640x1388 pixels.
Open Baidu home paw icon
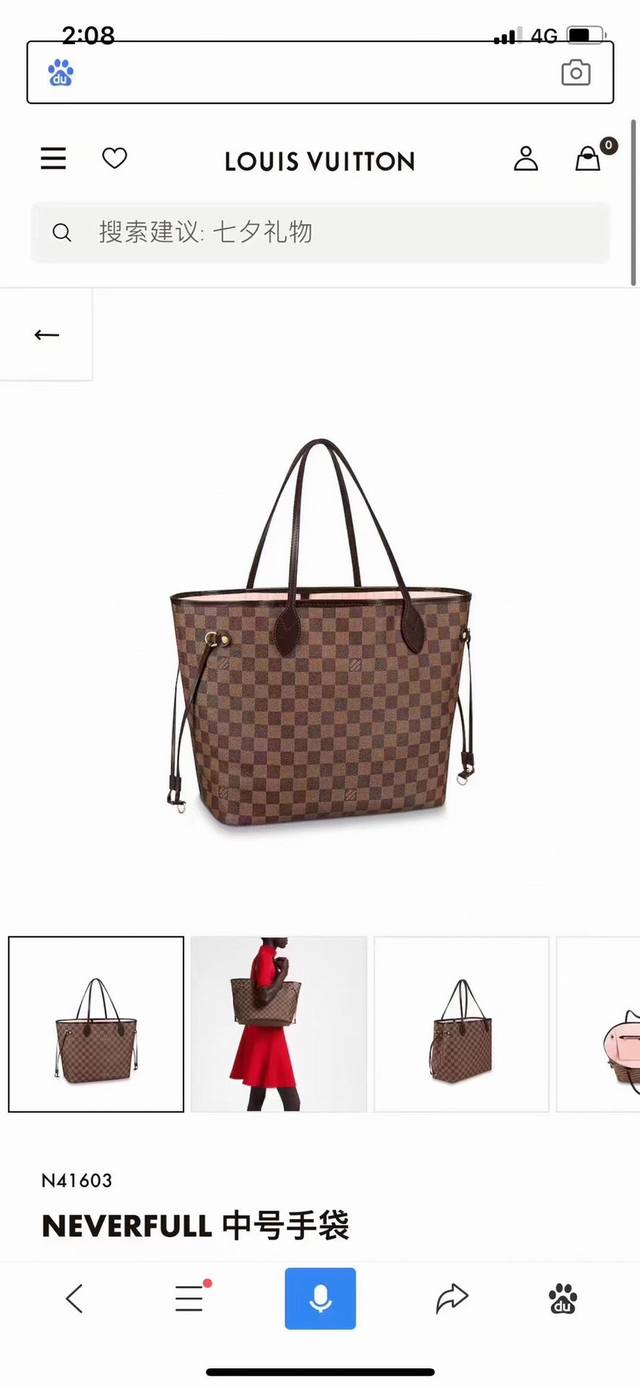(563, 1298)
